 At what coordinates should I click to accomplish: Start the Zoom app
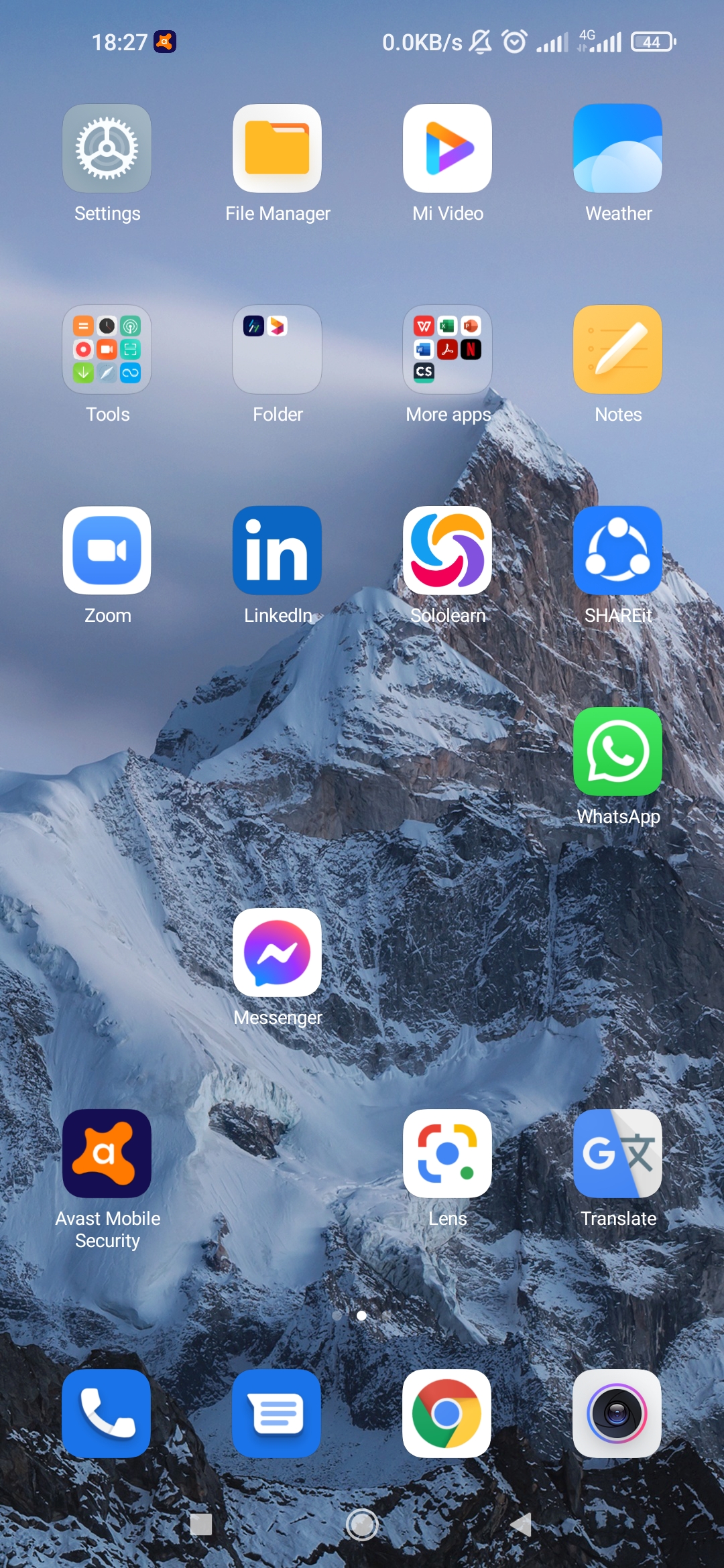[x=107, y=551]
